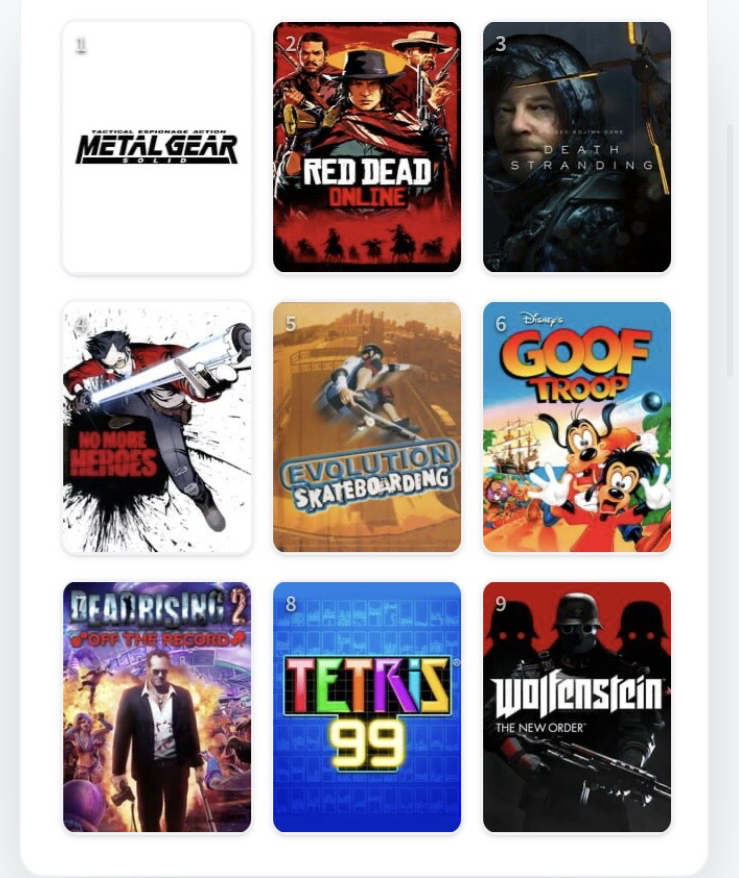739x878 pixels.
Task: View the No More Heroes game
Action: coord(157,427)
